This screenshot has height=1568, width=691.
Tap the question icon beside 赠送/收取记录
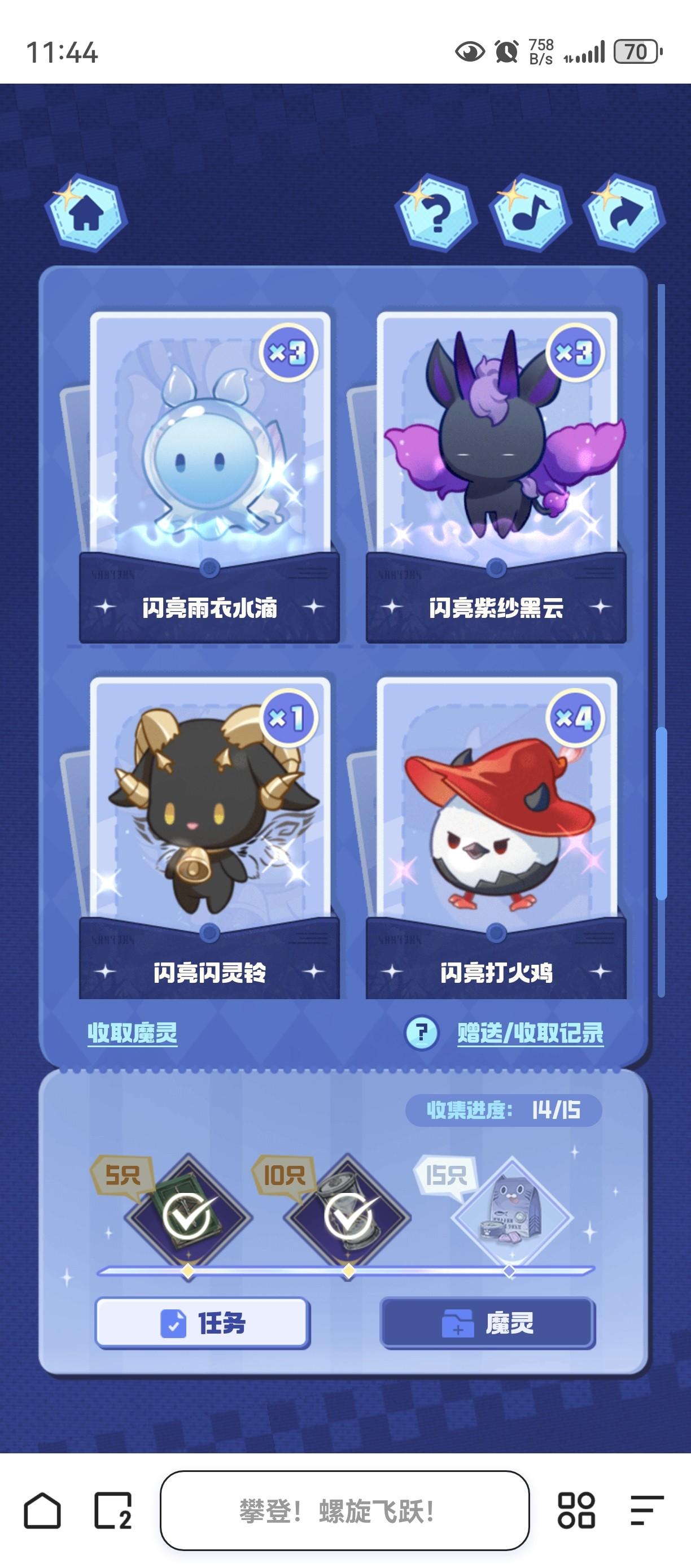(422, 1033)
